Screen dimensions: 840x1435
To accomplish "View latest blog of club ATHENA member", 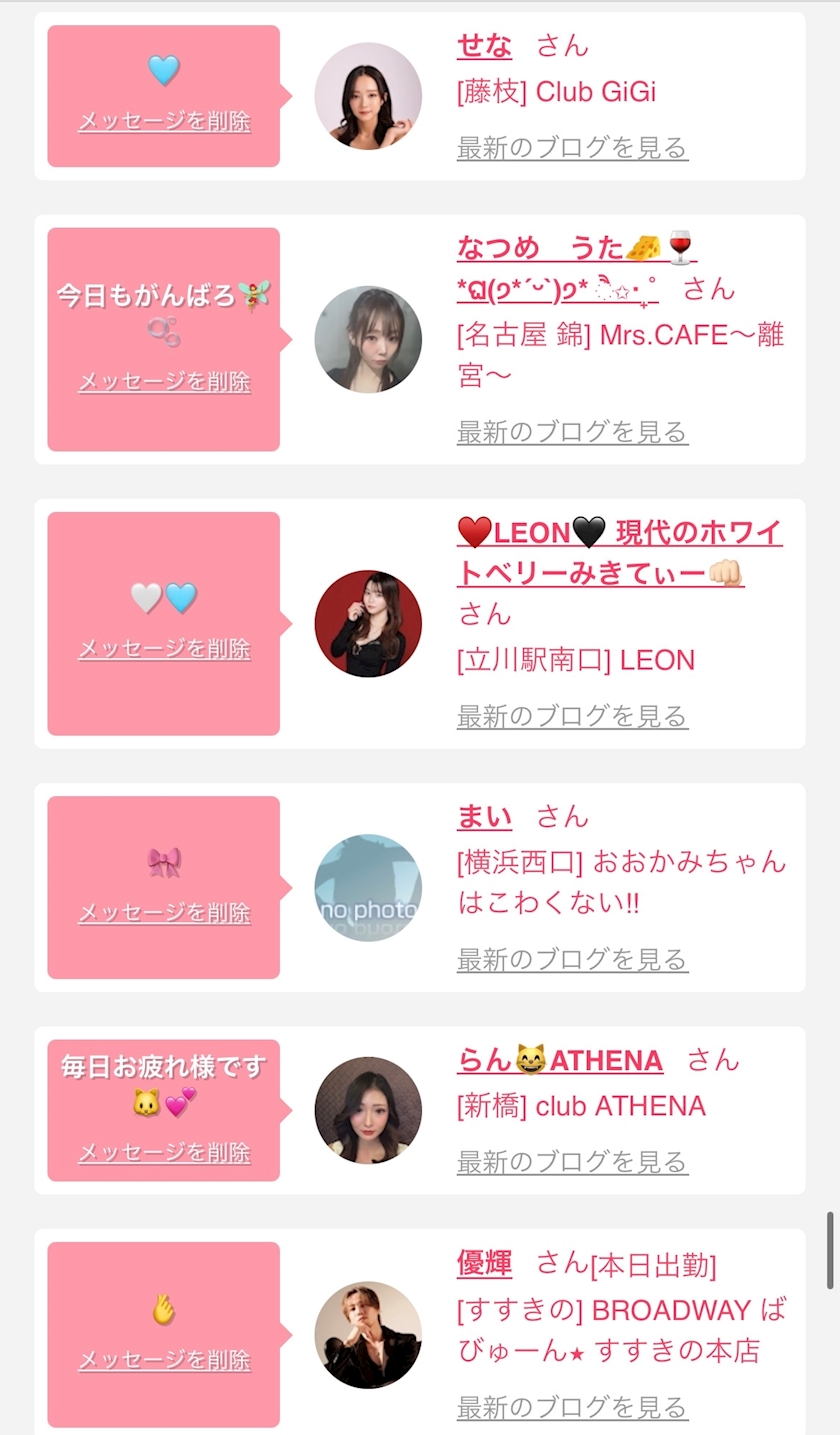I will pos(572,1162).
